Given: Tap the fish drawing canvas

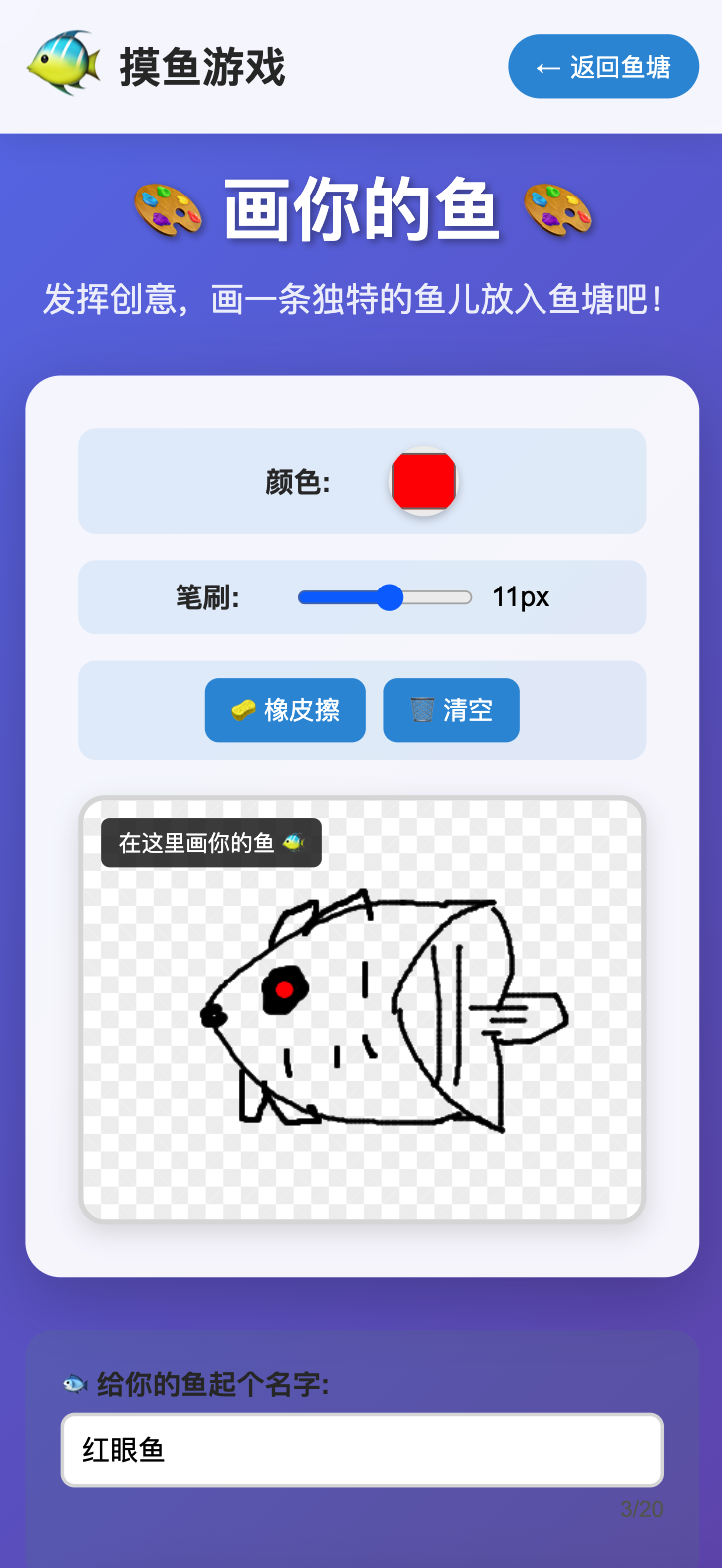Looking at the screenshot, I should coord(362,1009).
